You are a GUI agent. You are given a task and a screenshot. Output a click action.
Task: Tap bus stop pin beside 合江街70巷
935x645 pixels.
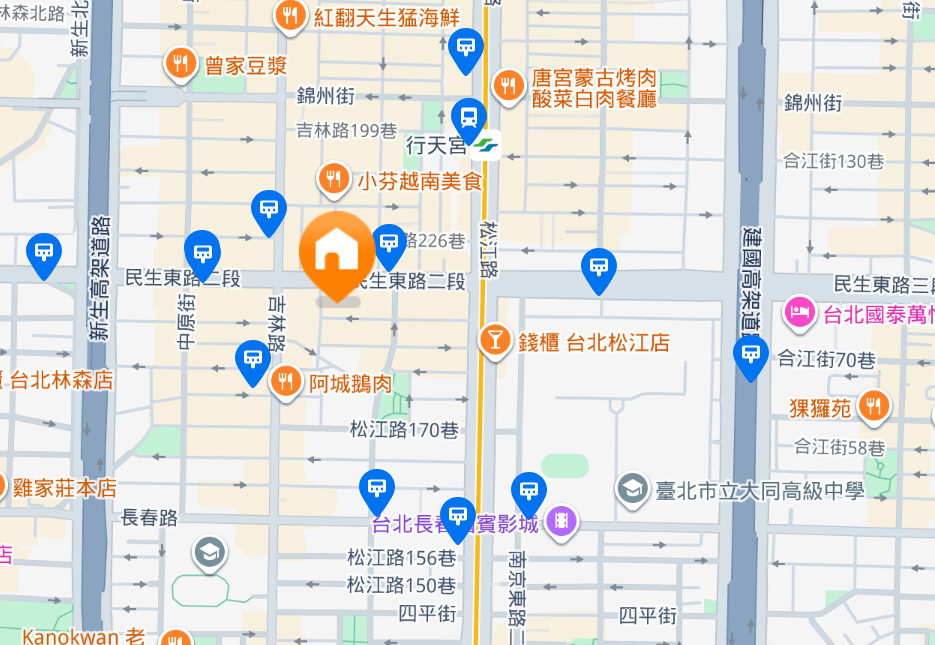[750, 355]
